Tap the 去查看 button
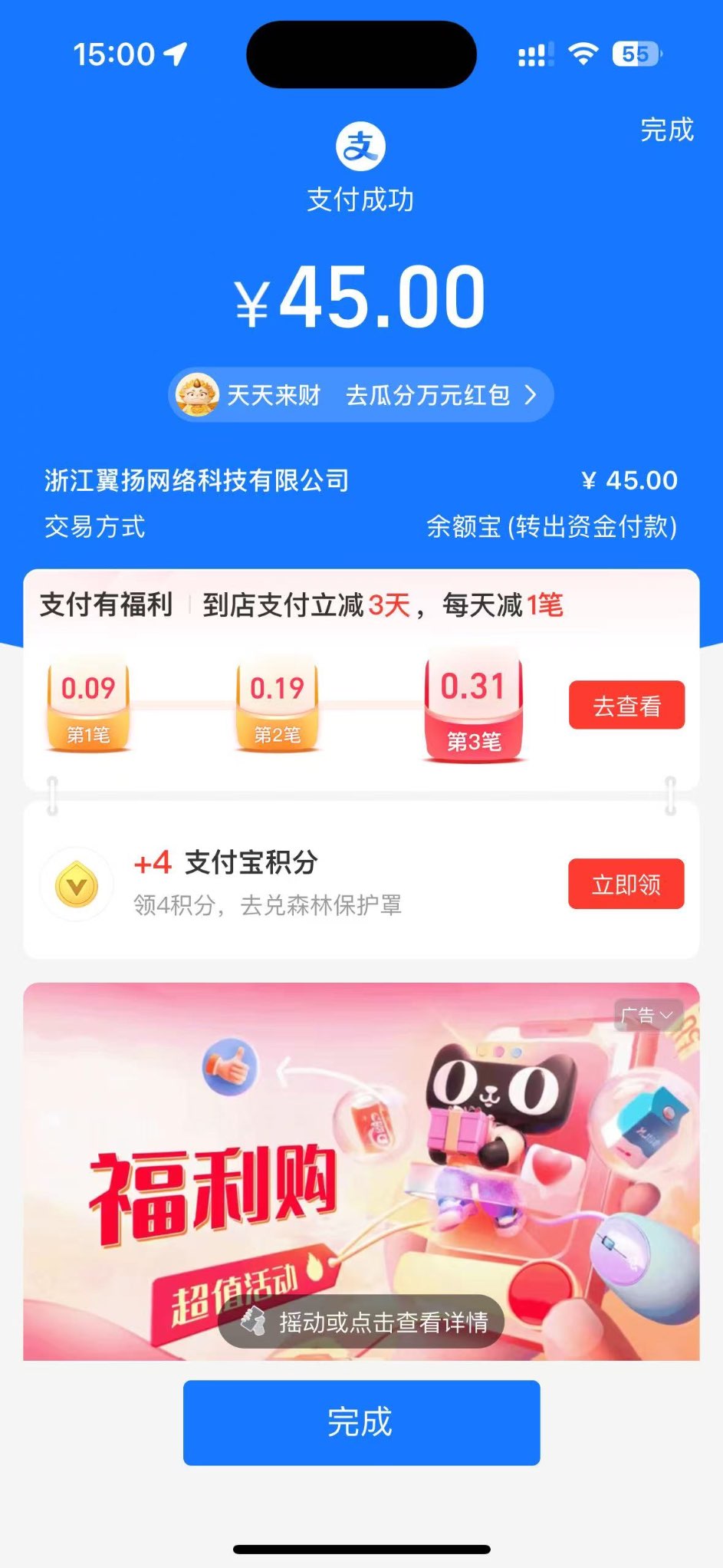 (626, 705)
